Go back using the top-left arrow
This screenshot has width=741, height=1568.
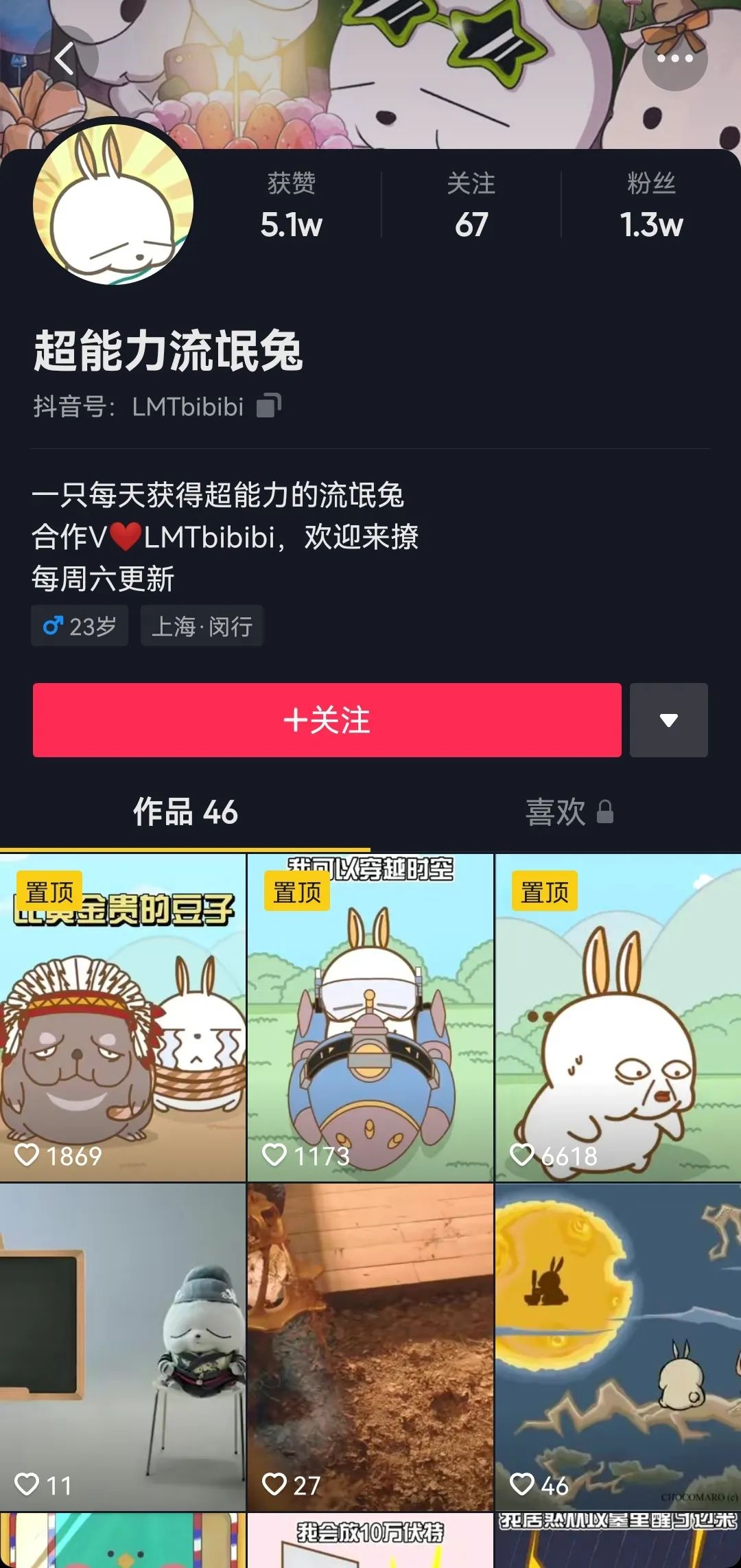[x=65, y=58]
